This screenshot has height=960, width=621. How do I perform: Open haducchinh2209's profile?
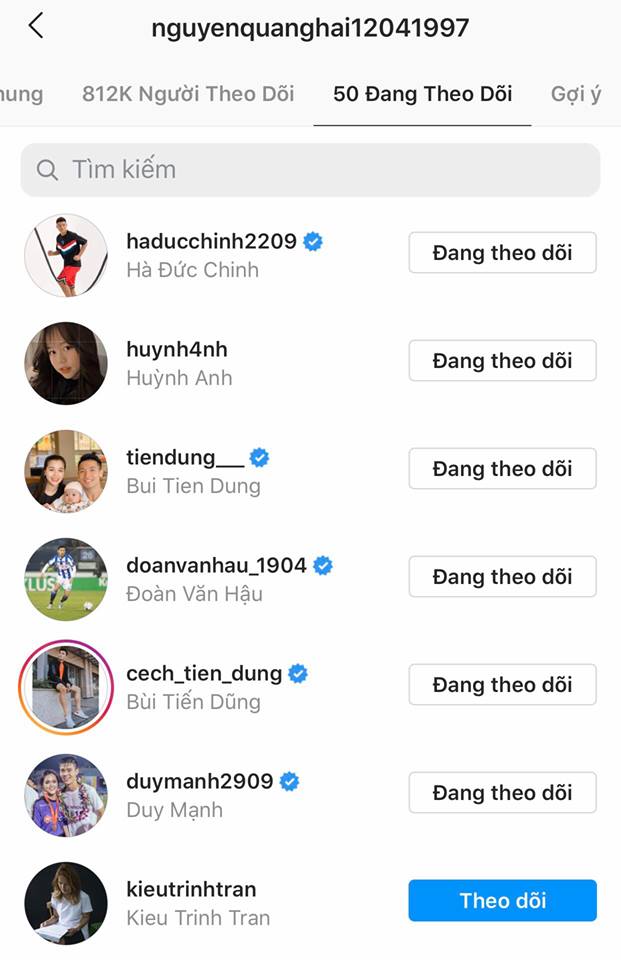click(211, 241)
